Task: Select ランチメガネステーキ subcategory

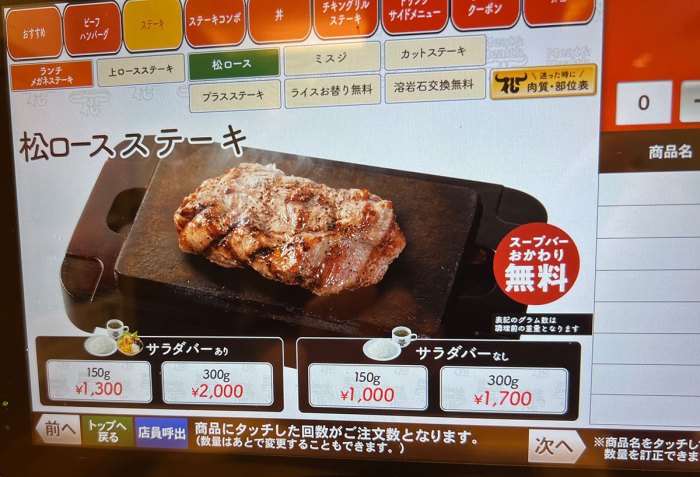Action: click(51, 74)
